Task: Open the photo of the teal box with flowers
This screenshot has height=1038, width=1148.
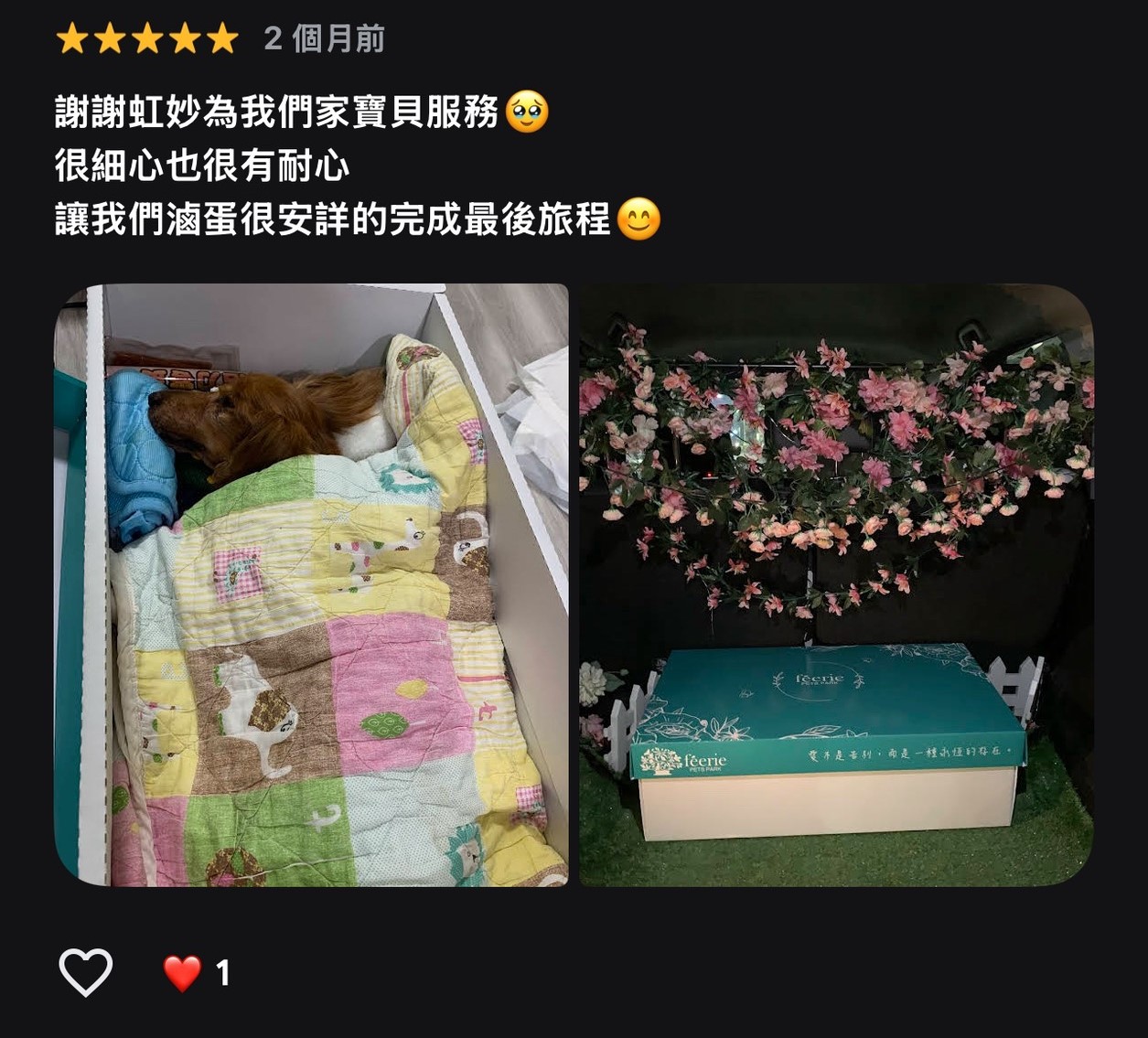Action: (836, 585)
